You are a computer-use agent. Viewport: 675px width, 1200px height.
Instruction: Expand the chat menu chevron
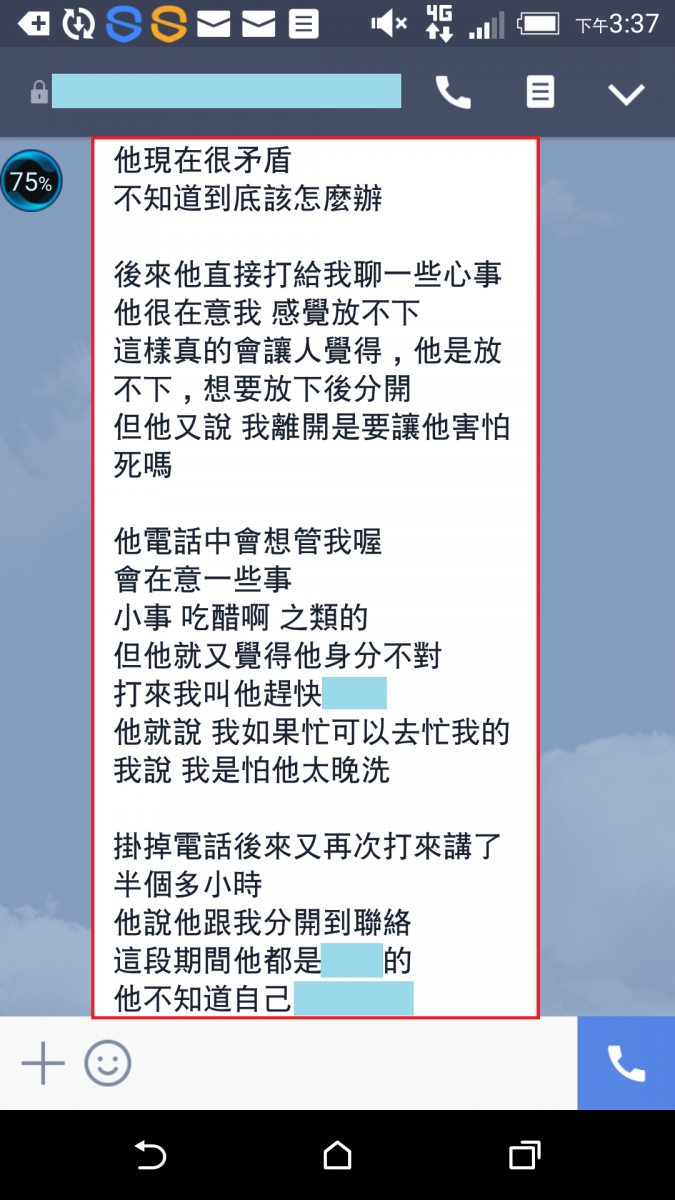pos(627,94)
